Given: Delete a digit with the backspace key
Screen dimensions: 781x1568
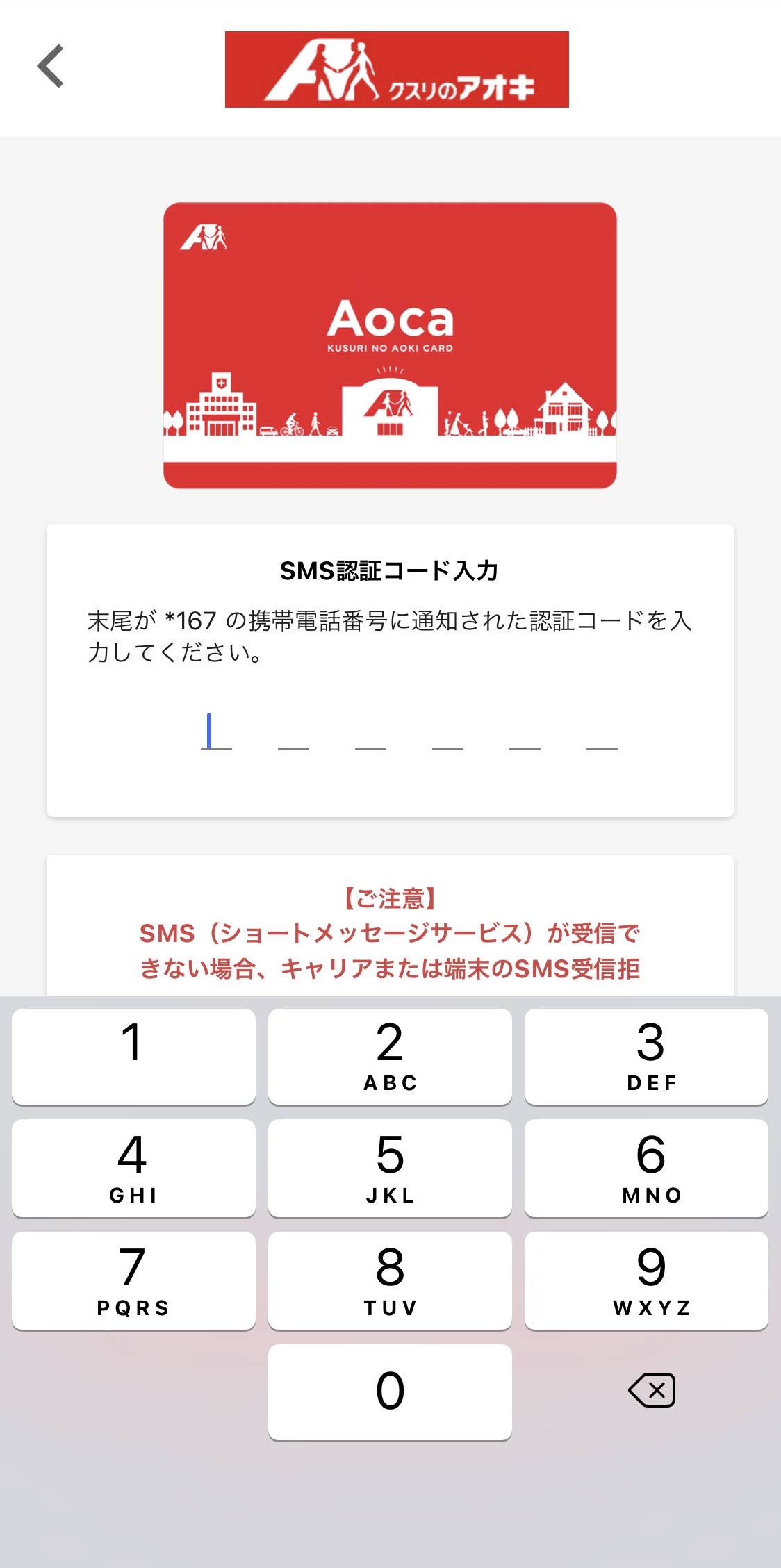Looking at the screenshot, I should click(651, 1390).
